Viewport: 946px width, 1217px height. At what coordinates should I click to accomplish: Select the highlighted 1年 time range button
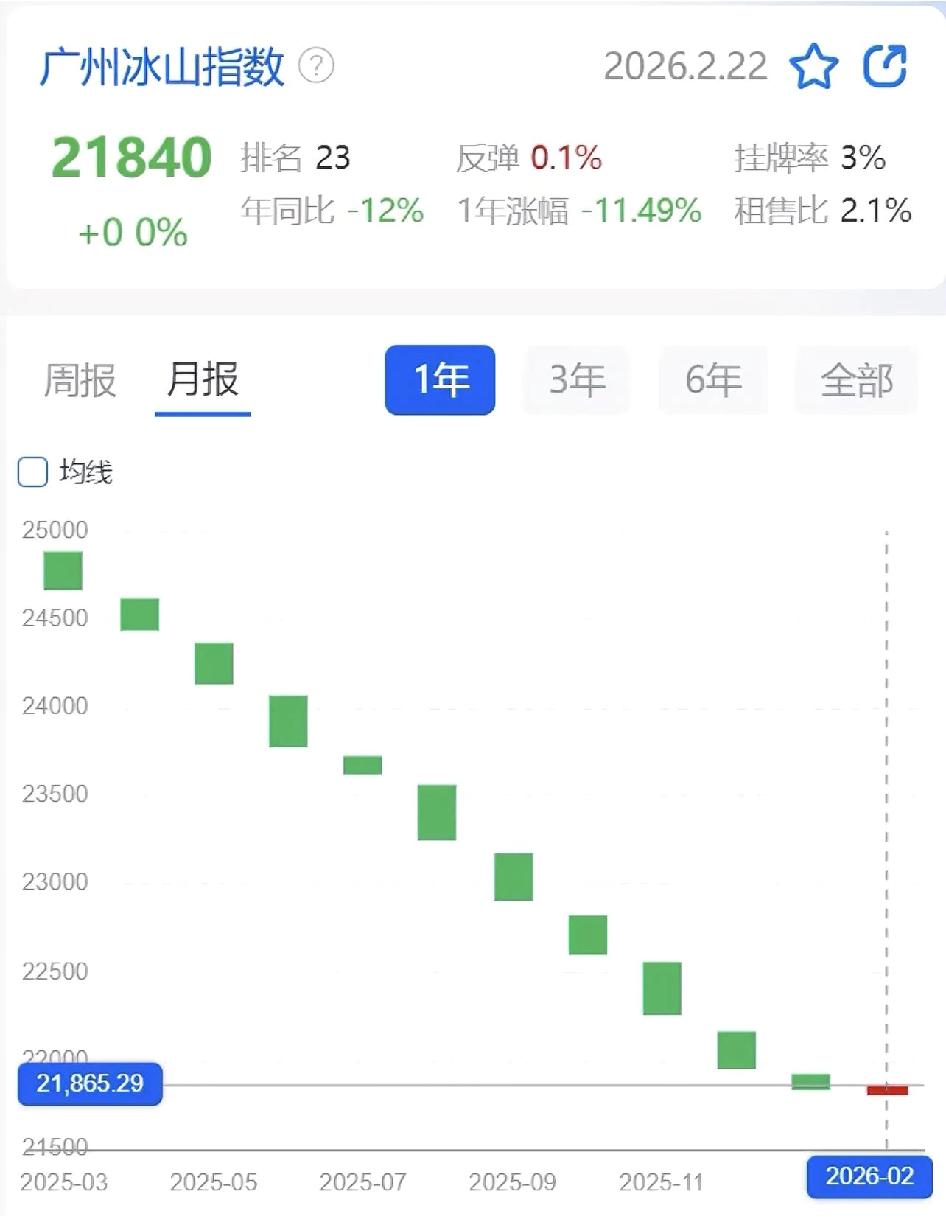coord(439,380)
